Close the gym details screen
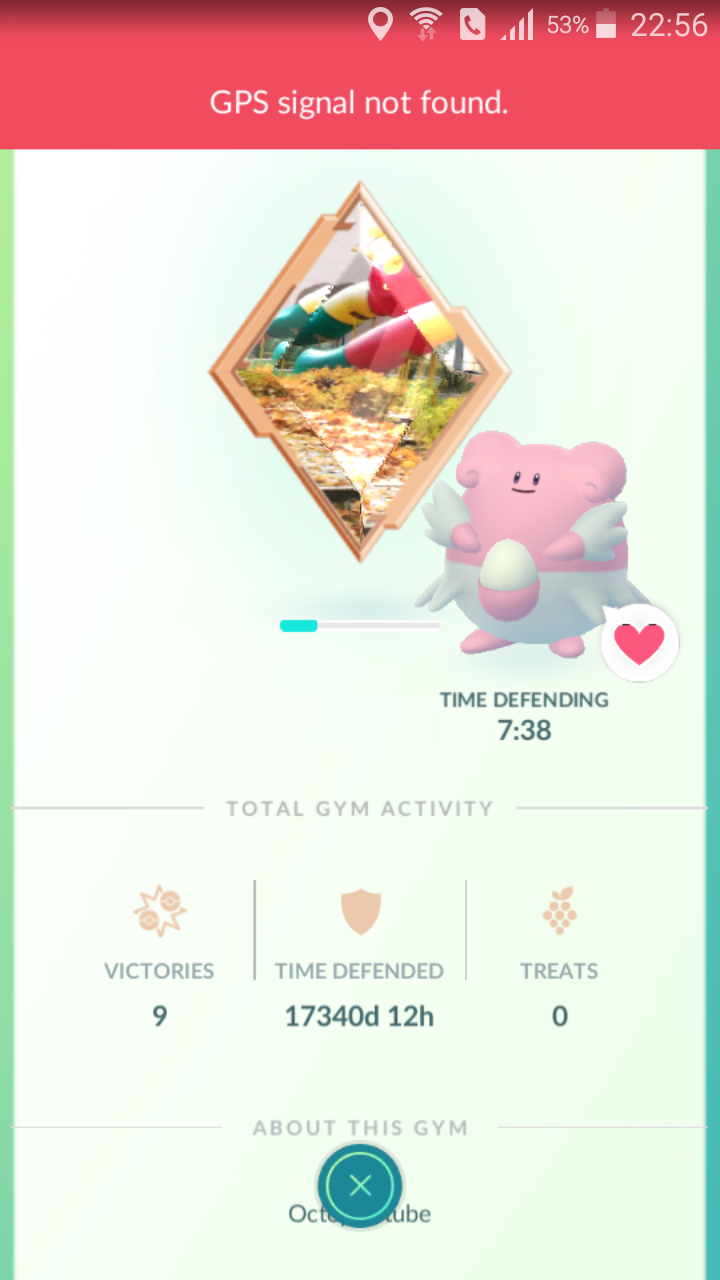This screenshot has width=720, height=1280. pos(360,1186)
